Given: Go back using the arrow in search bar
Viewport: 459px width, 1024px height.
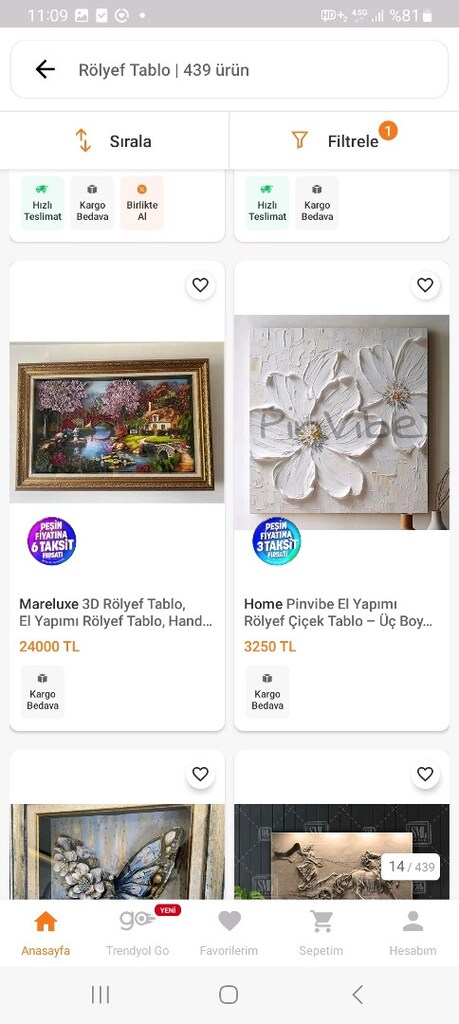Looking at the screenshot, I should tap(45, 69).
